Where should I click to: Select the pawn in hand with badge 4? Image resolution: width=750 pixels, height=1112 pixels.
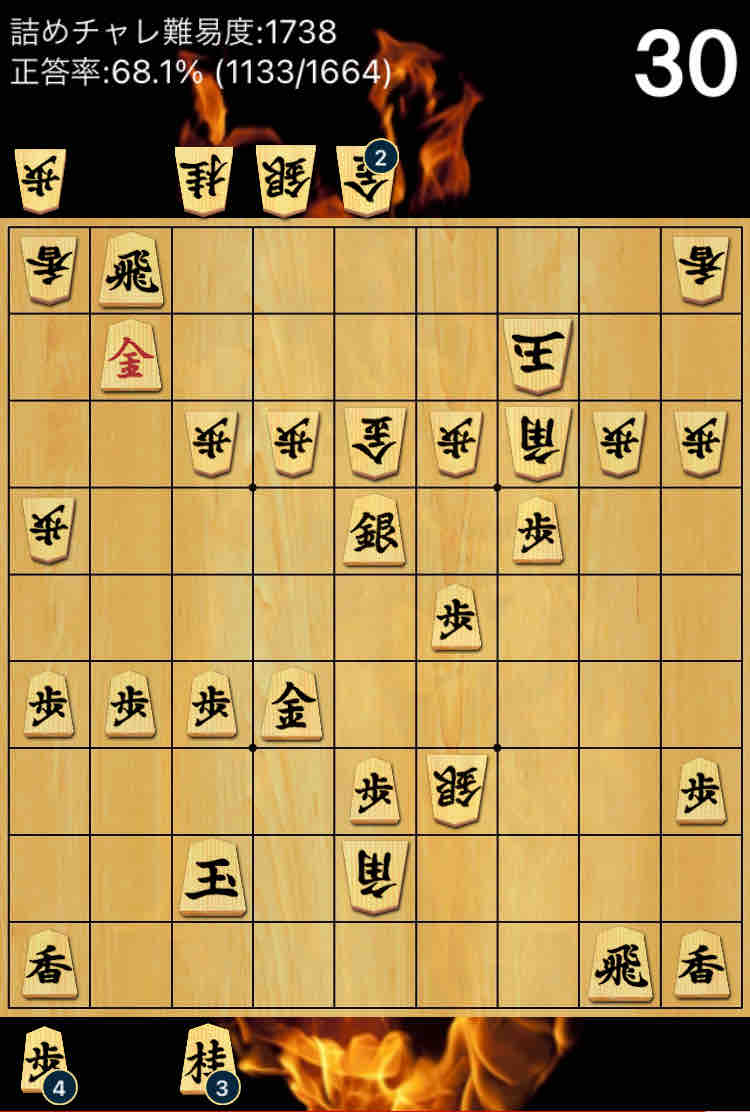pyautogui.click(x=46, y=1058)
